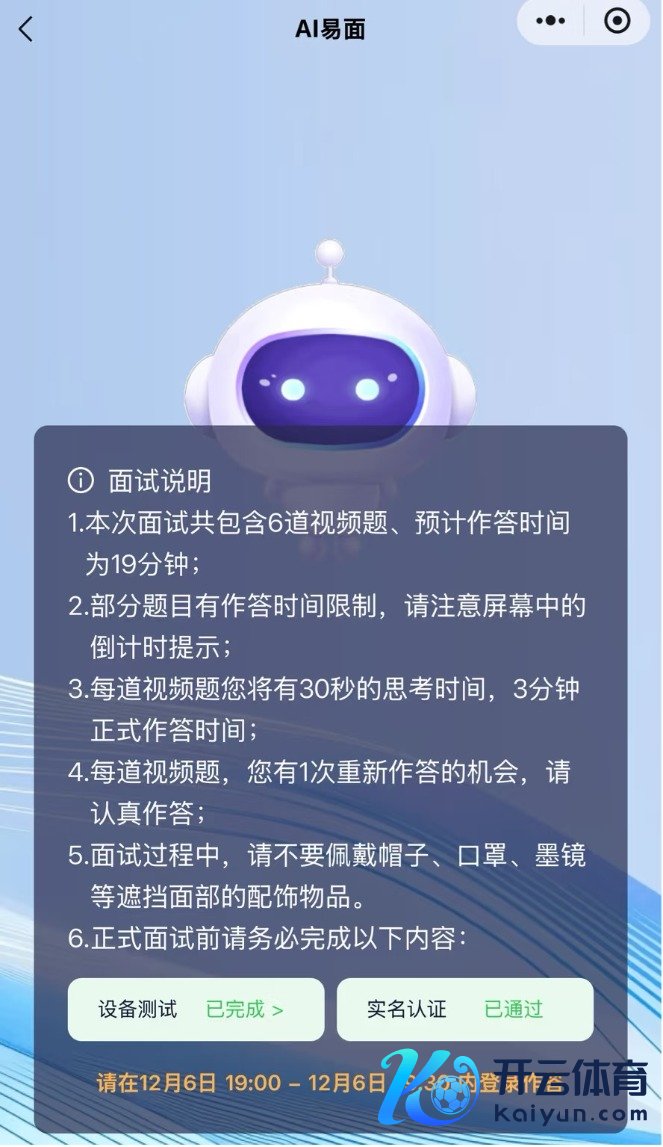Go back using the top-left arrow

(x=26, y=29)
